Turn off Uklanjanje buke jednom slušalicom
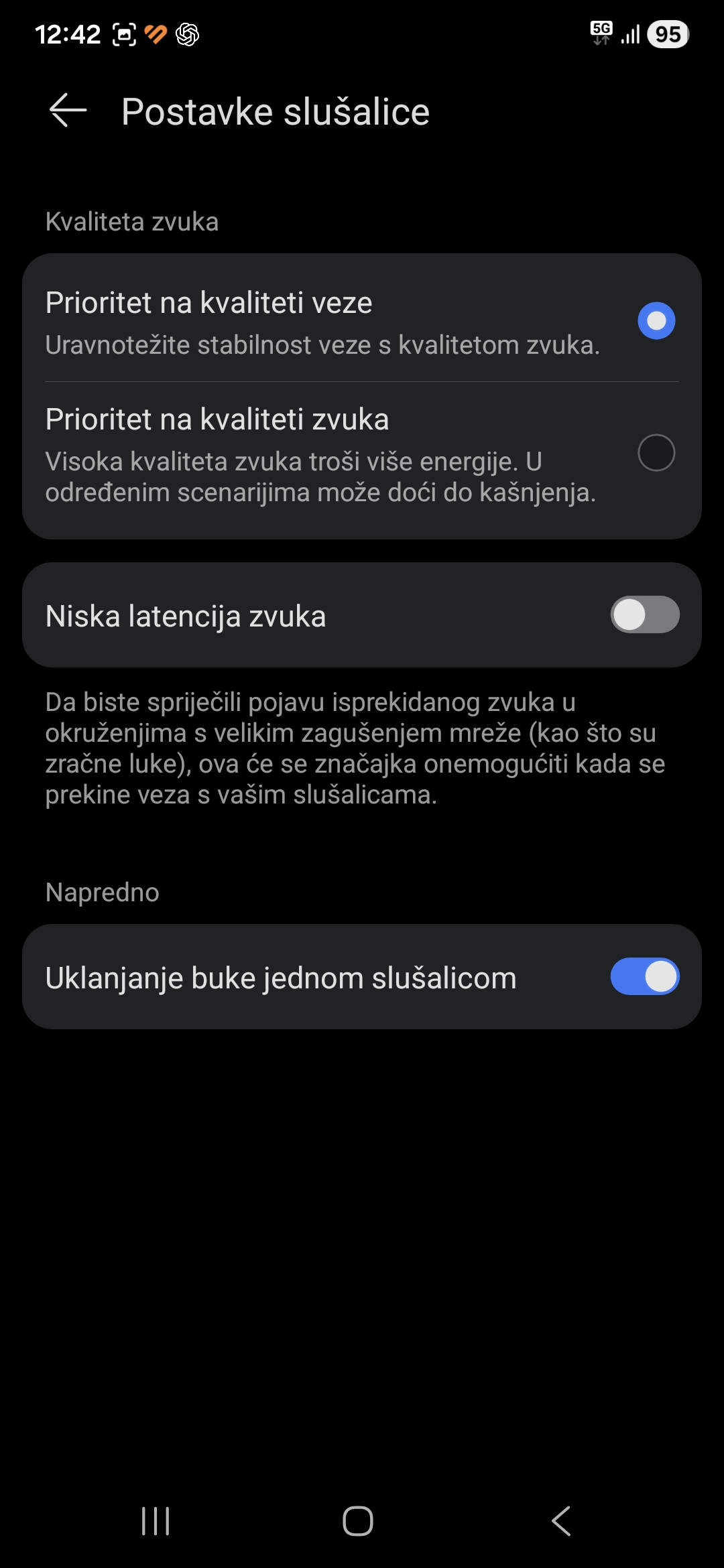The height and width of the screenshot is (1568, 724). pyautogui.click(x=644, y=977)
